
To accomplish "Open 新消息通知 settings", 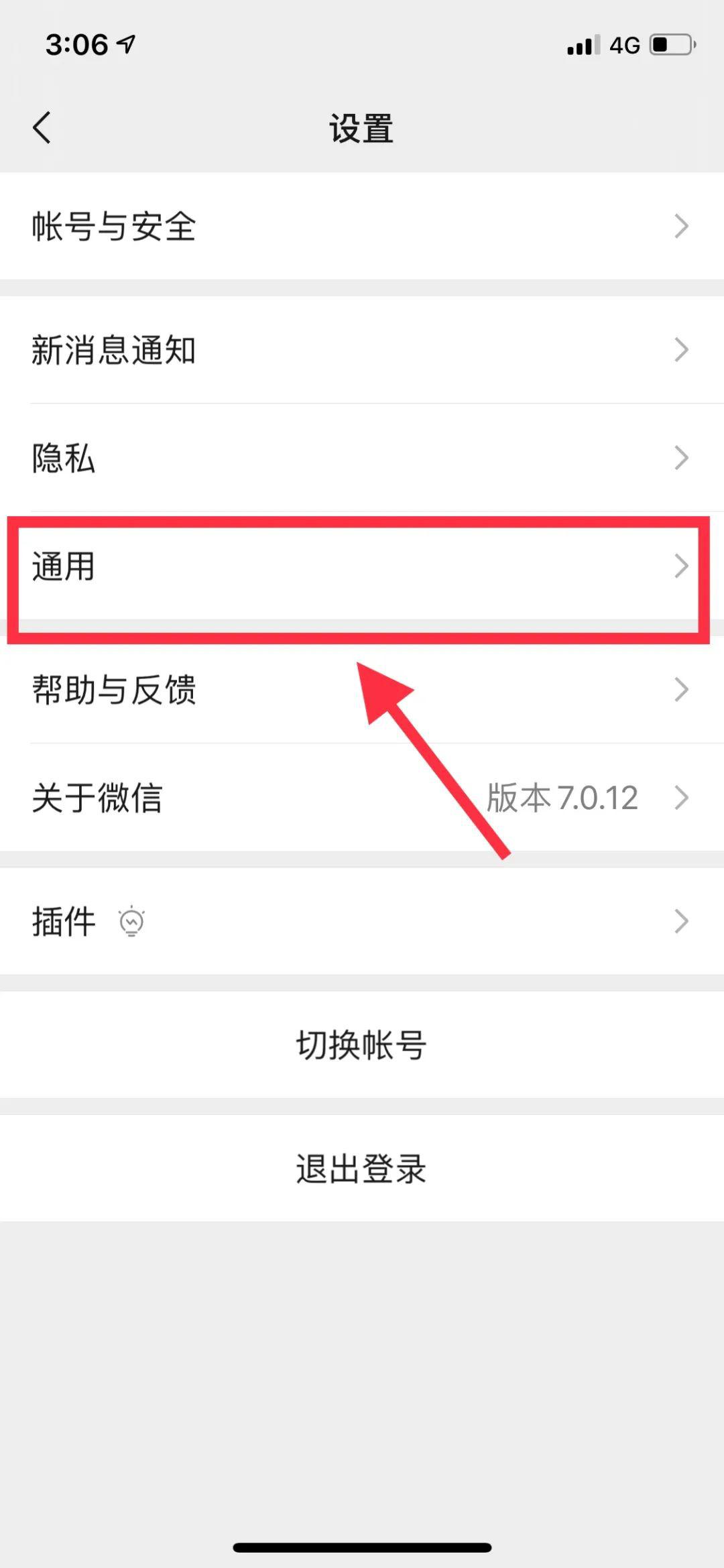I will pos(362,350).
